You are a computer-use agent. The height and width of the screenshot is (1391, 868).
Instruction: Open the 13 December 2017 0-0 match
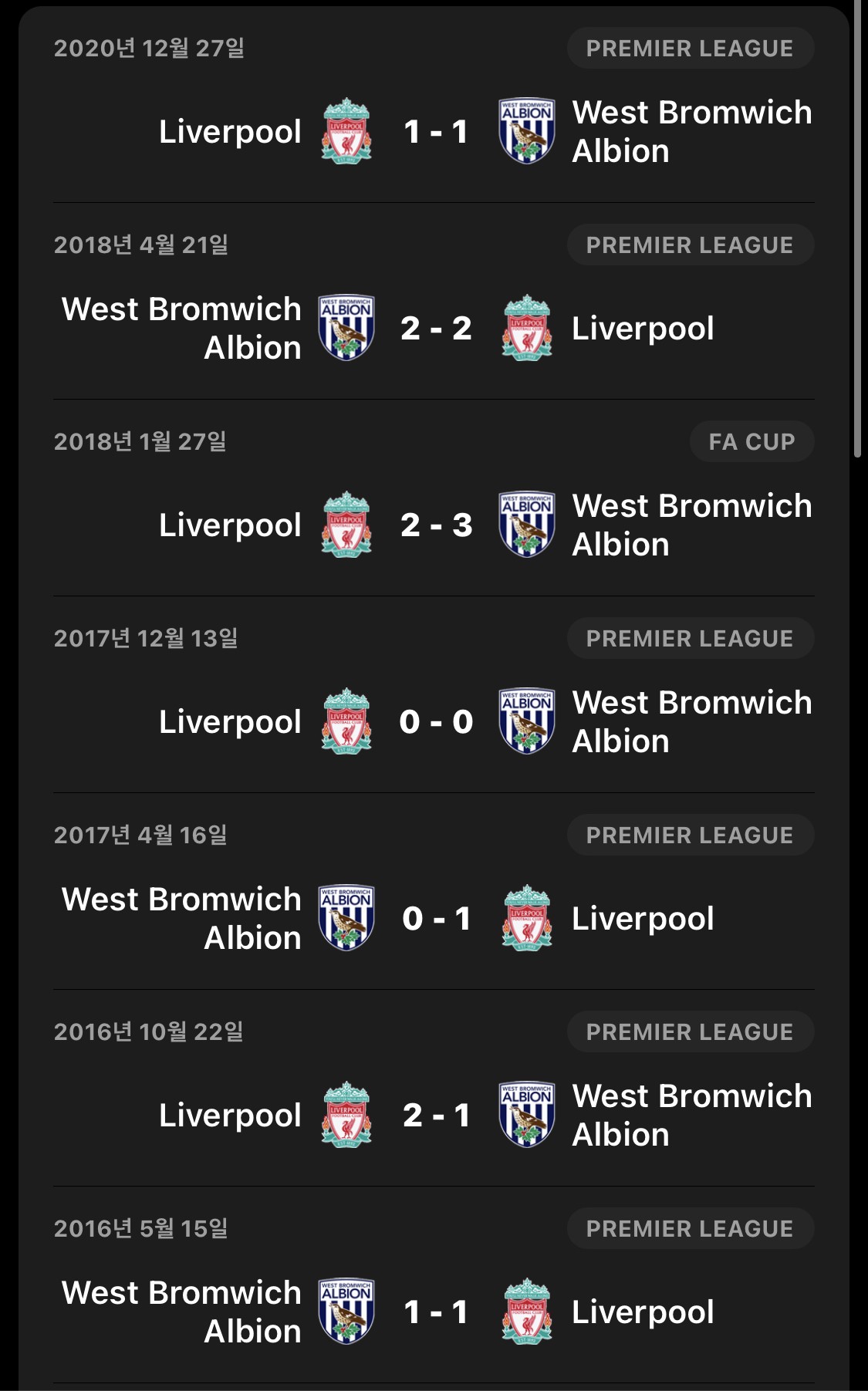coord(434,695)
